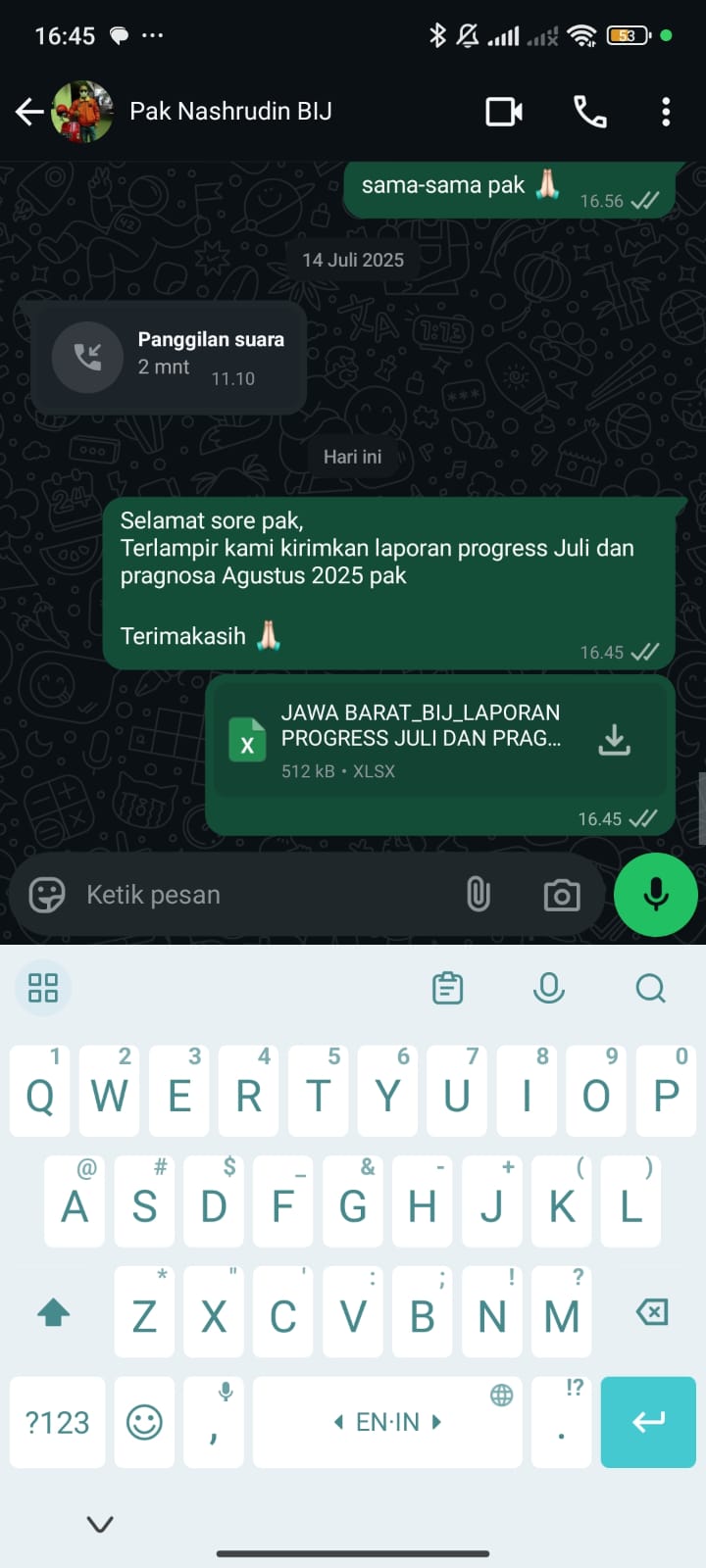Open the keyboard search tool

pyautogui.click(x=650, y=988)
